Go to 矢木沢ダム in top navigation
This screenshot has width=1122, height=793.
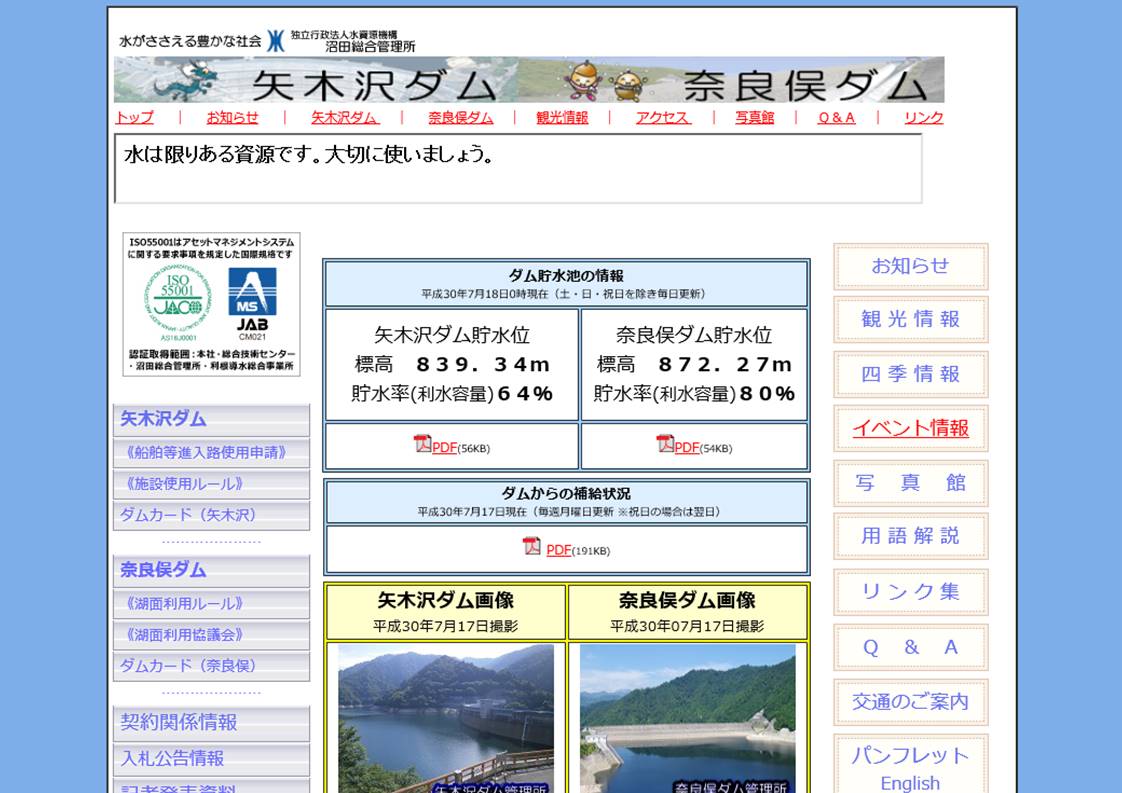(x=344, y=118)
